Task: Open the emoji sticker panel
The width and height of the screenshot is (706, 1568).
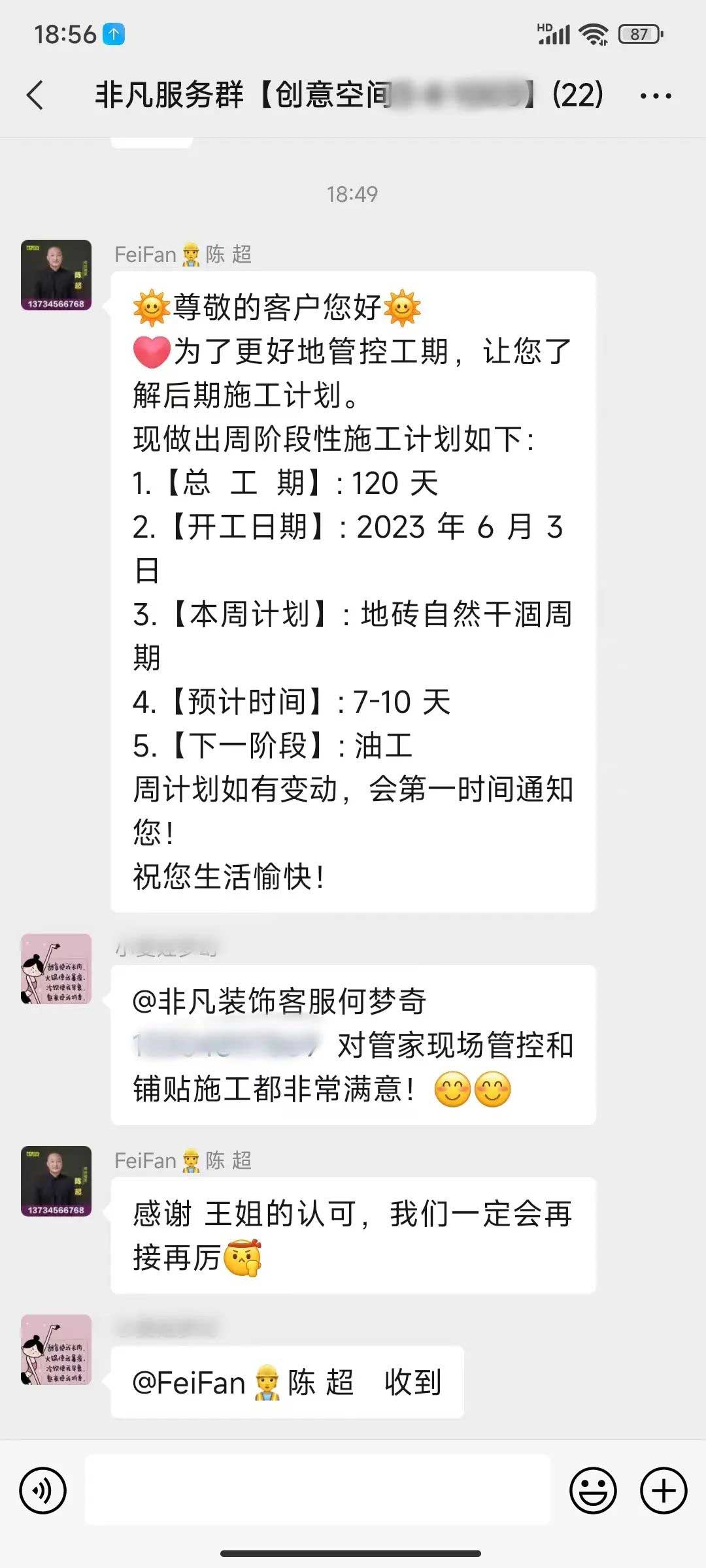Action: coord(593,1491)
